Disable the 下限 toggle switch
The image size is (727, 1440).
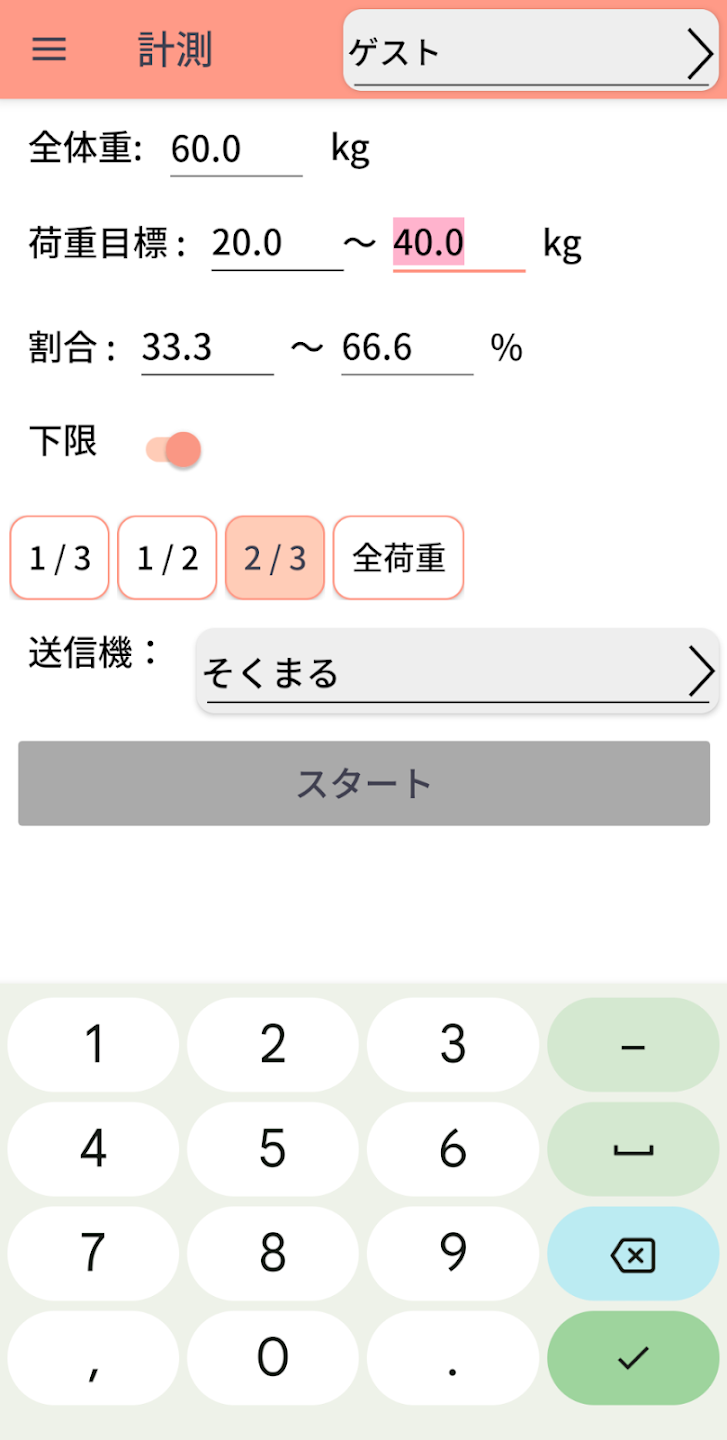click(x=172, y=448)
